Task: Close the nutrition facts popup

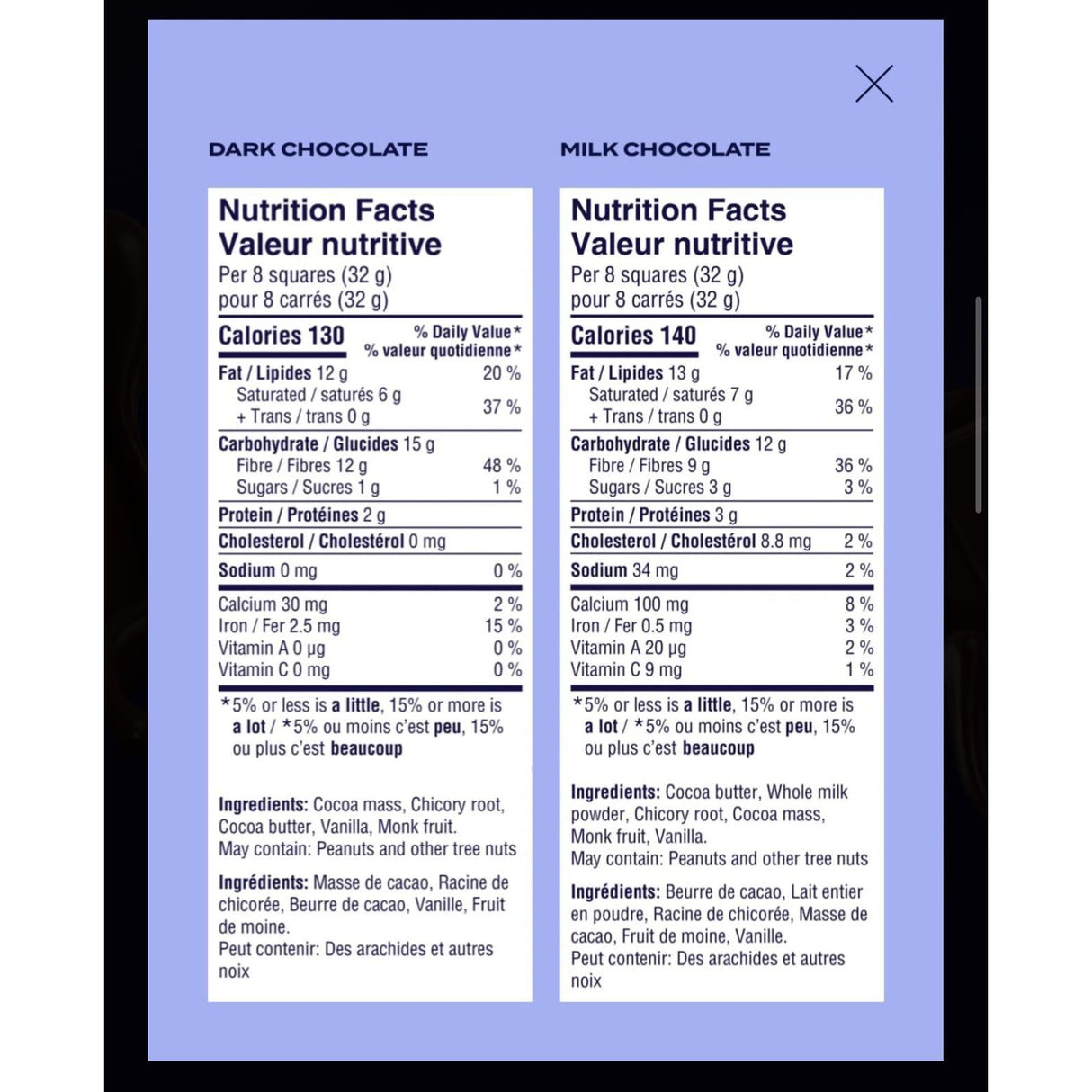Action: 873,85
